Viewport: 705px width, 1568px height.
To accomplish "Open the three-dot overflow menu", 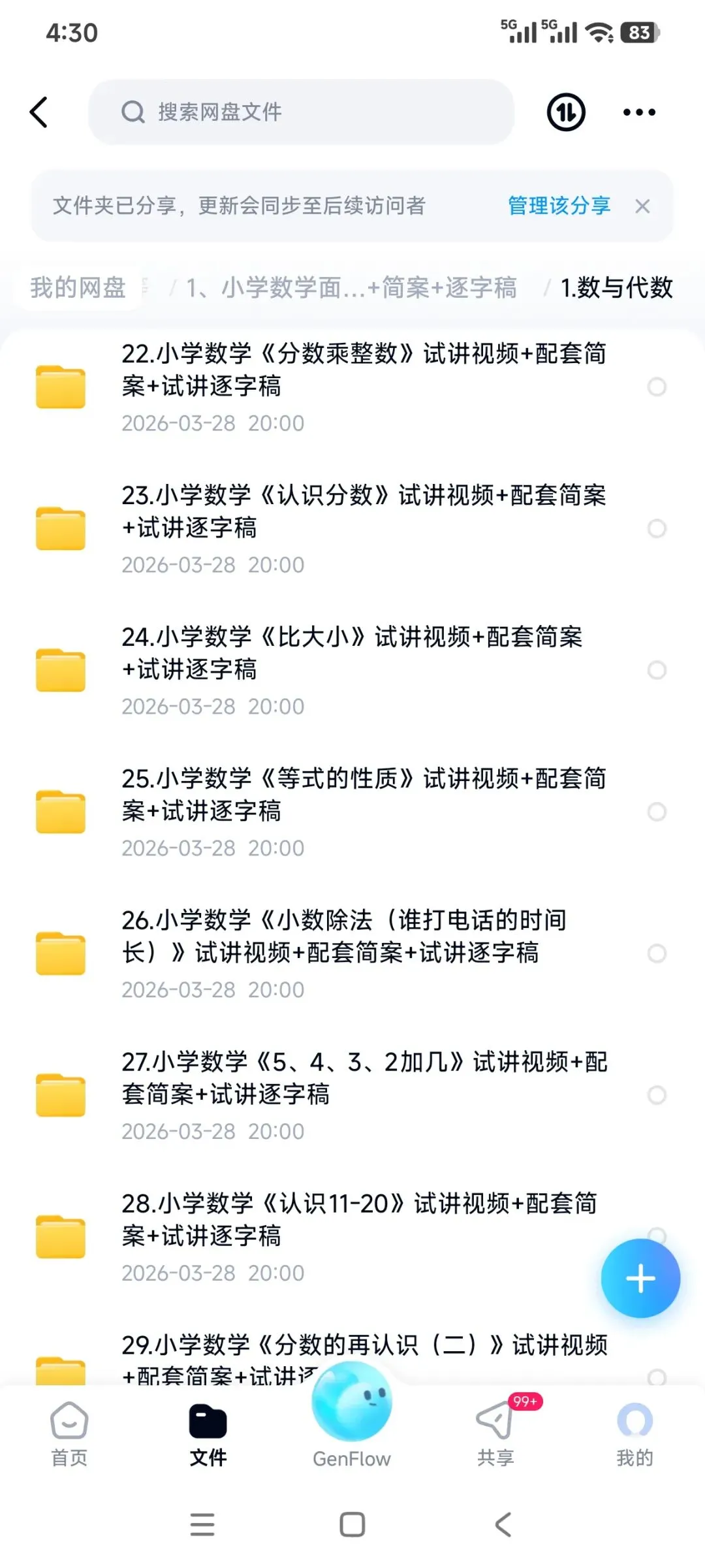I will 639,112.
